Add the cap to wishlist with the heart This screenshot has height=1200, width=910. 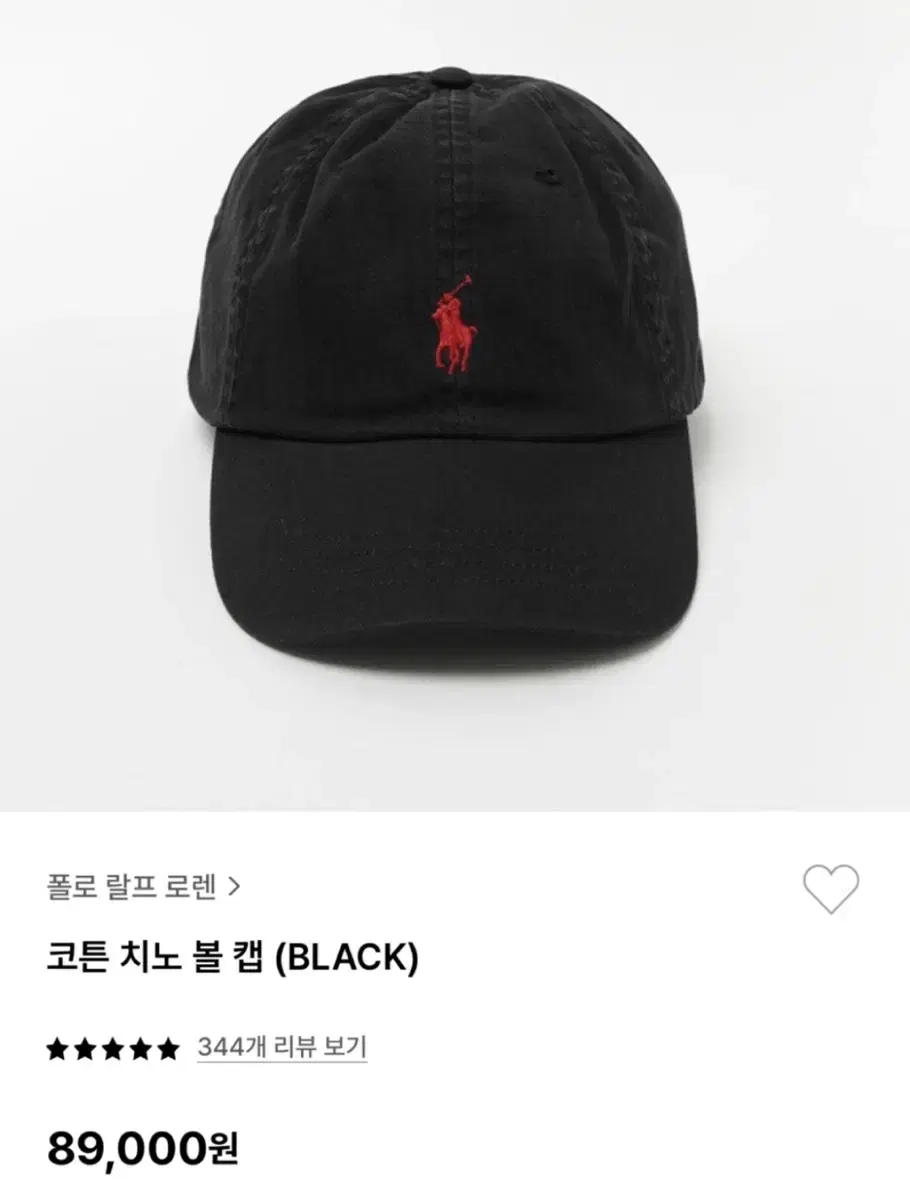(830, 888)
